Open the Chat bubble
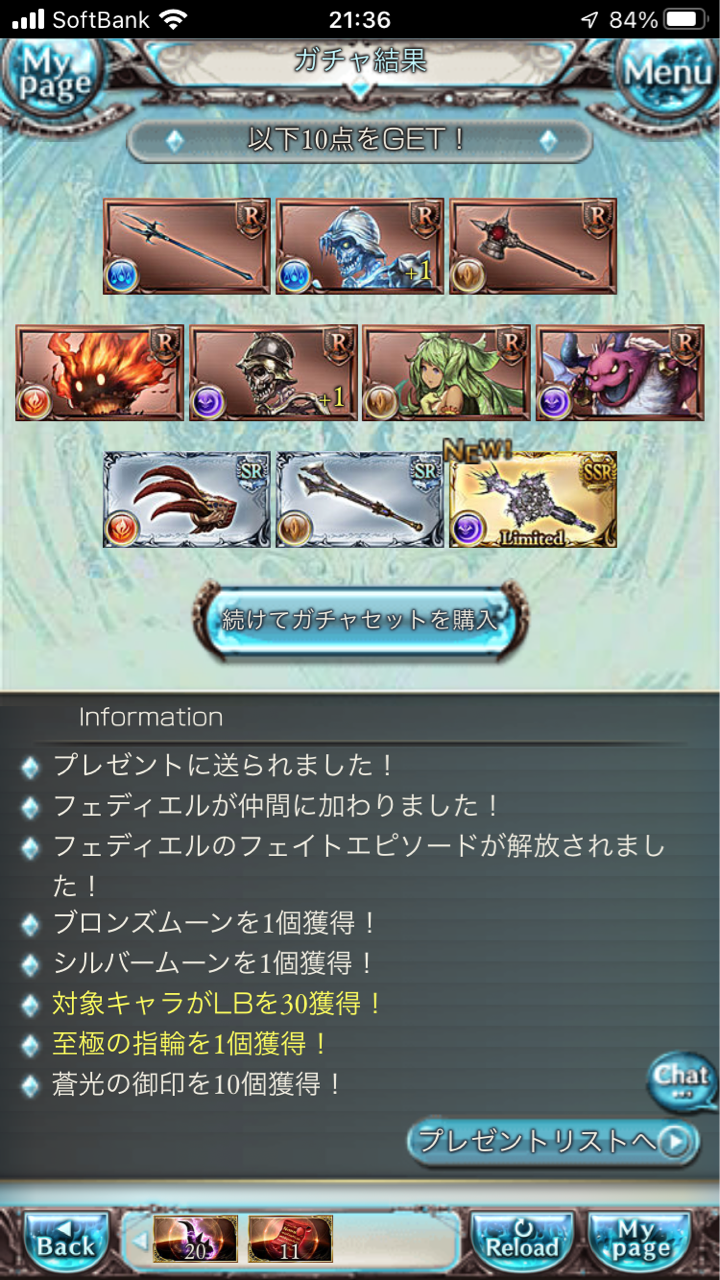 pyautogui.click(x=681, y=1079)
